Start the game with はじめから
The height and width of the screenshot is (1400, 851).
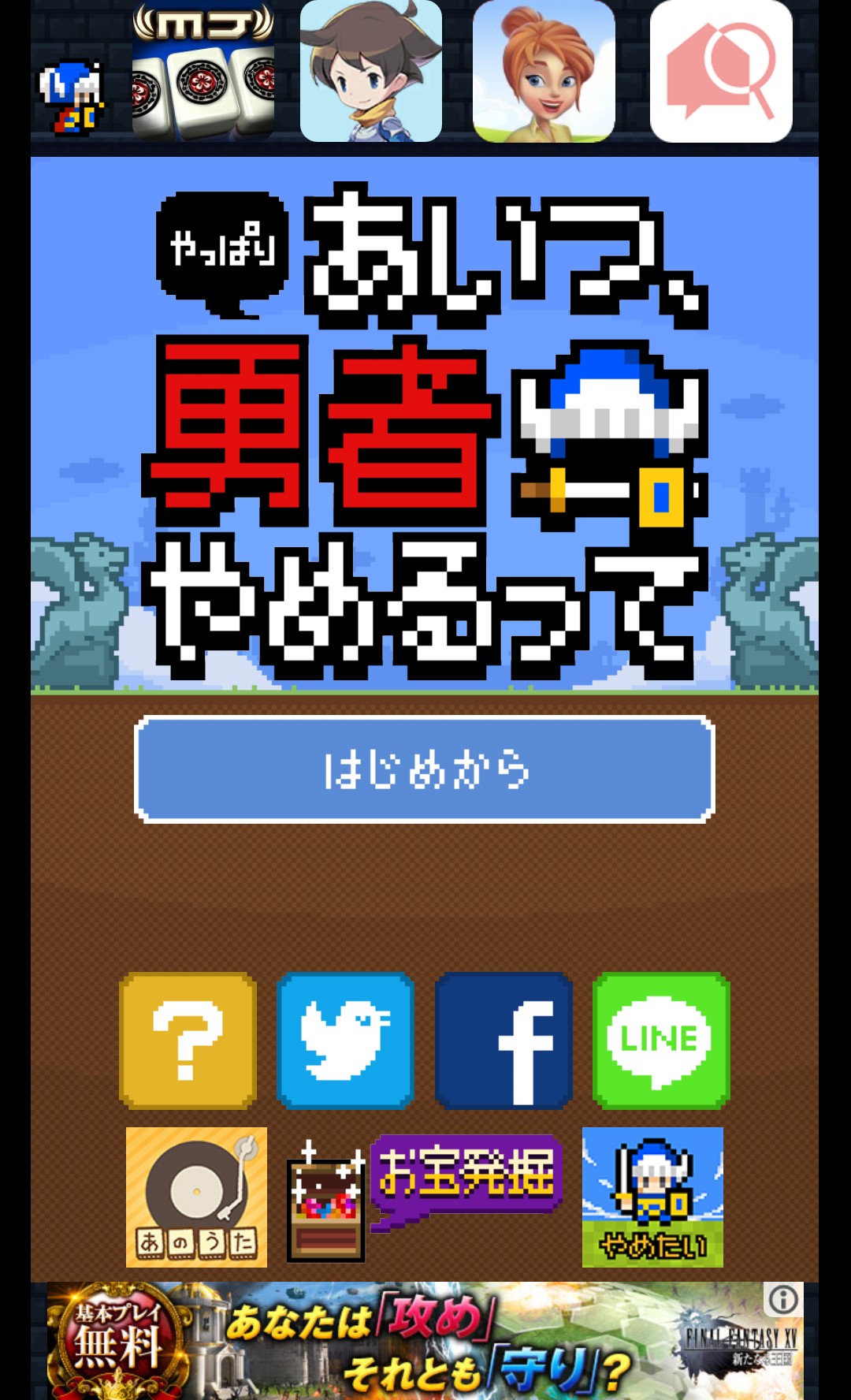tap(425, 769)
